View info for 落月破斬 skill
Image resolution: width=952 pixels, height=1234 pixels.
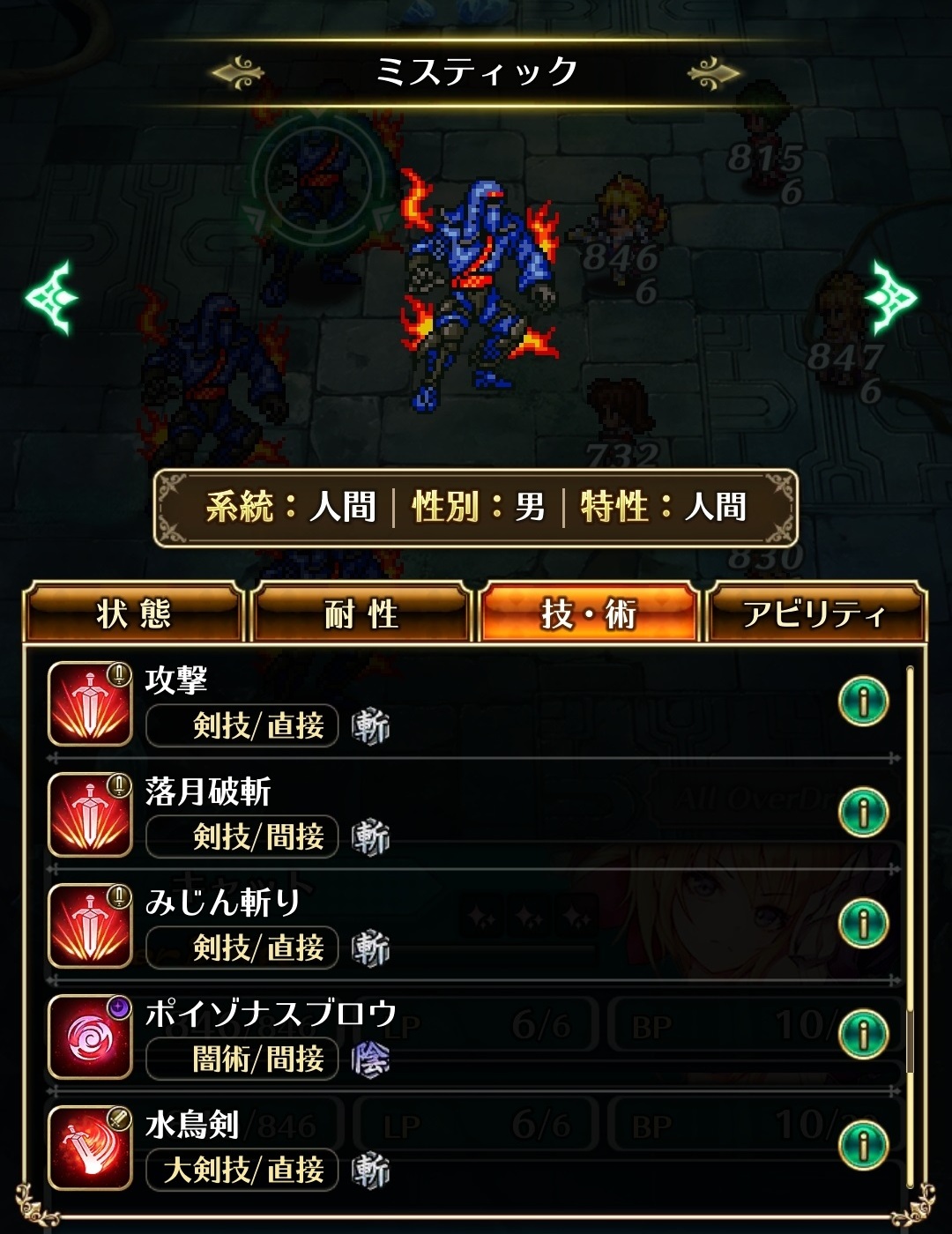point(863,812)
